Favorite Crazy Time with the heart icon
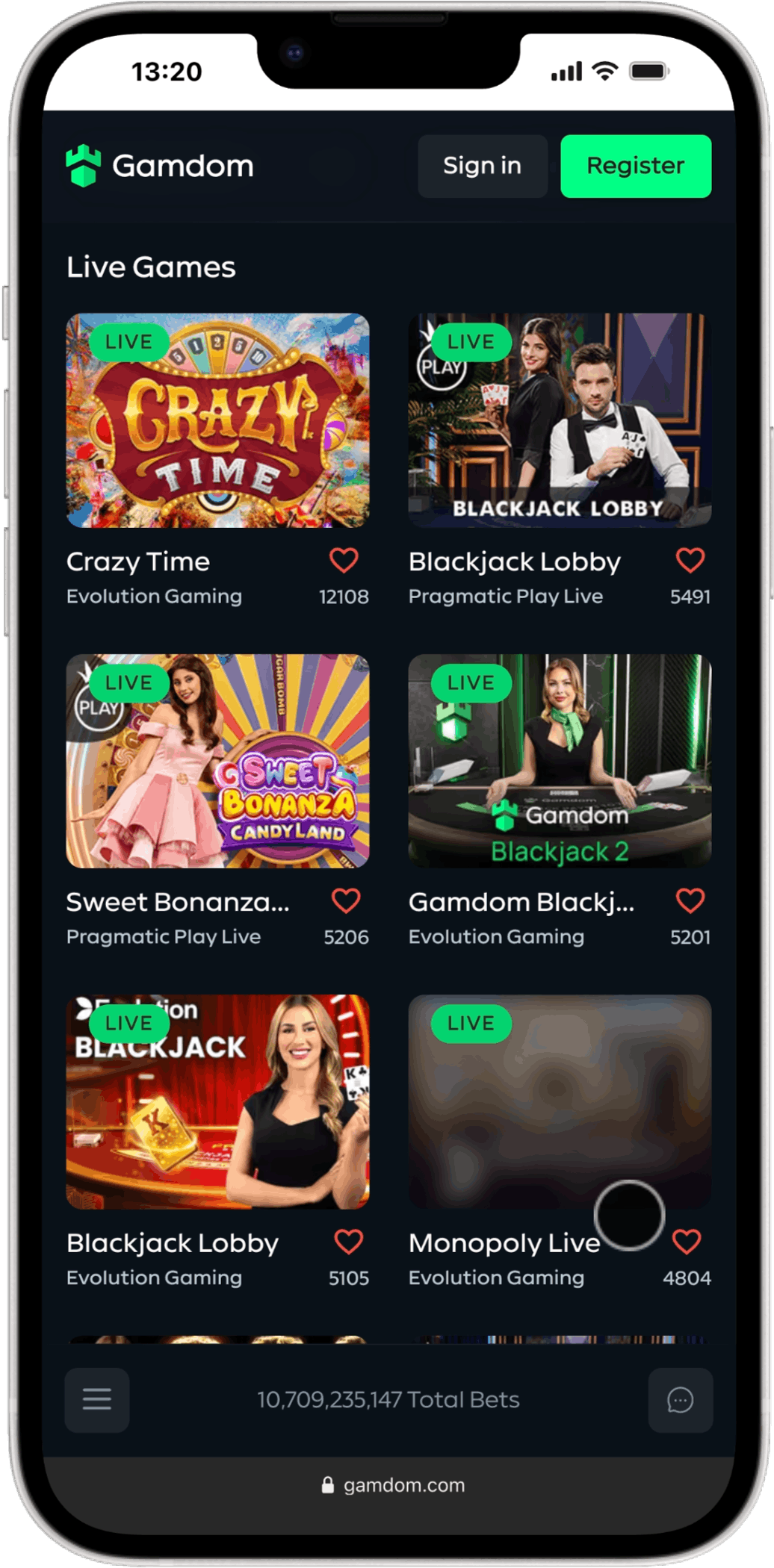774x1568 pixels. [344, 560]
